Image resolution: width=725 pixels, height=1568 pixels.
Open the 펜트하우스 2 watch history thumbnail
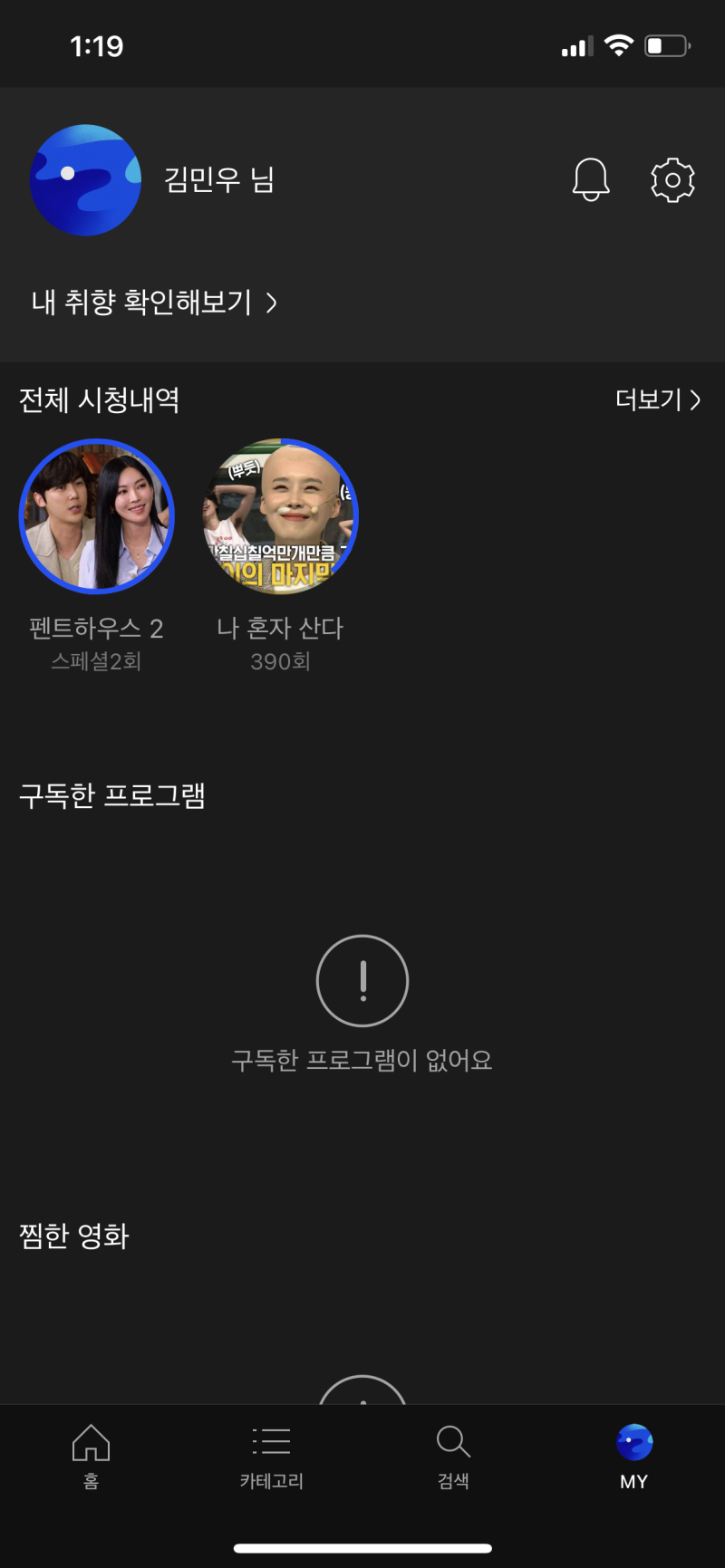coord(97,516)
